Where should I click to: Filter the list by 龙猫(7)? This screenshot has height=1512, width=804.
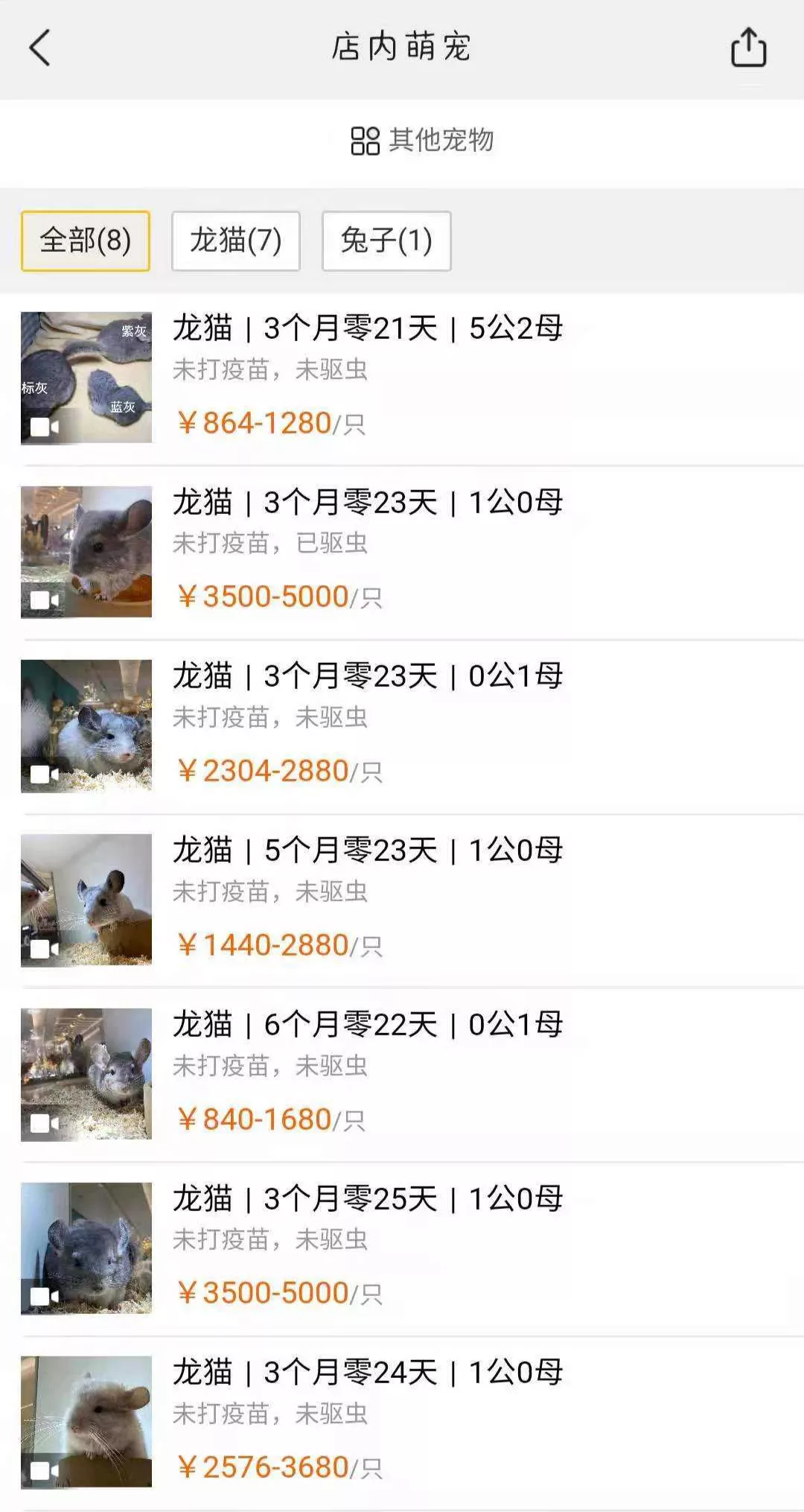pos(235,241)
